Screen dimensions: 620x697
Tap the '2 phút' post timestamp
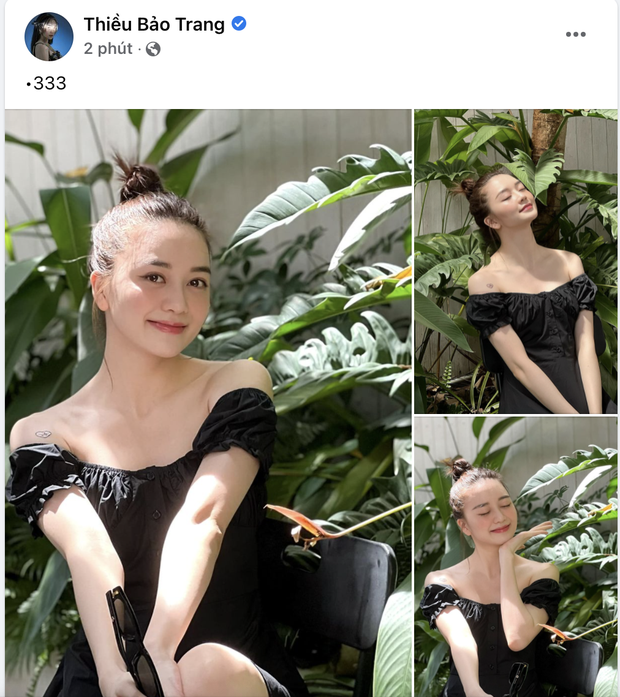tap(108, 48)
